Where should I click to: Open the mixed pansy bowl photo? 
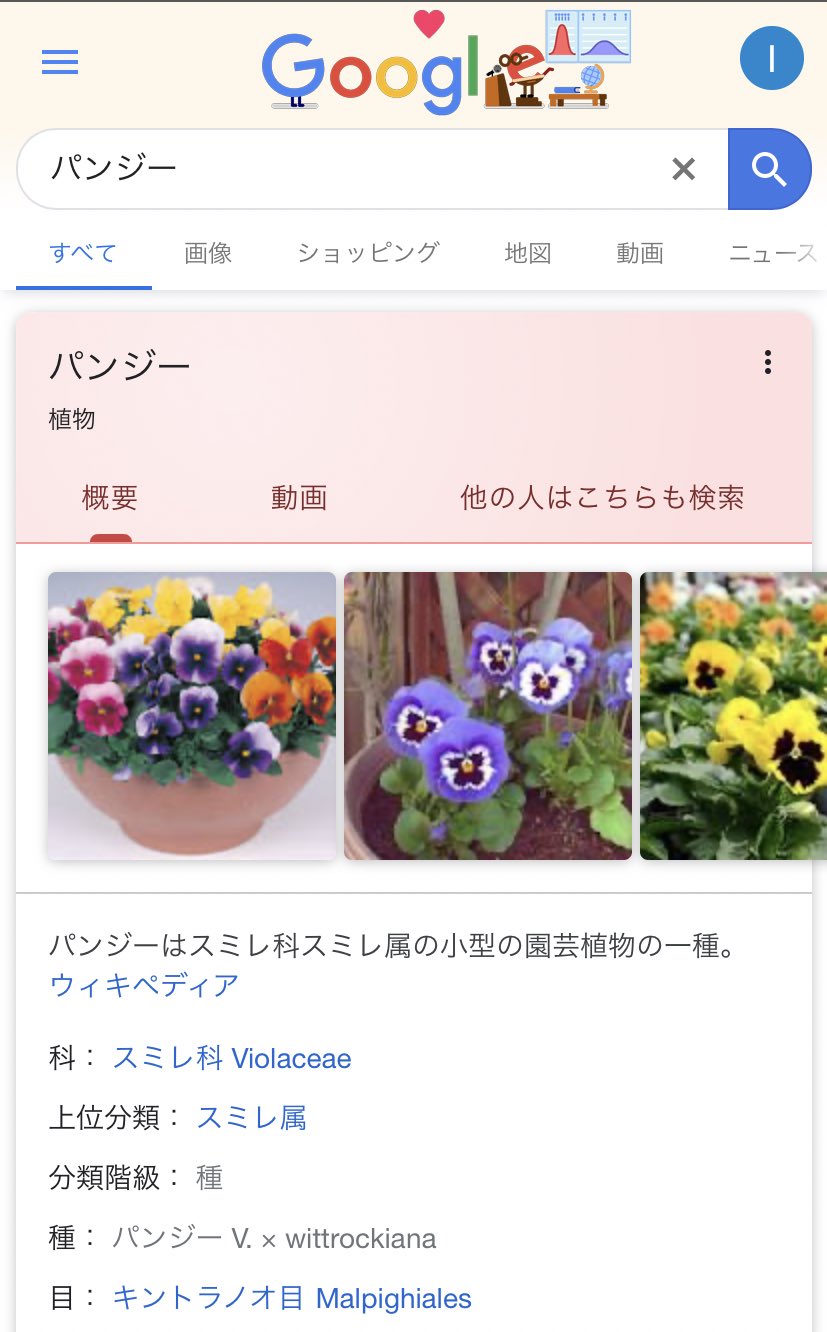point(192,716)
